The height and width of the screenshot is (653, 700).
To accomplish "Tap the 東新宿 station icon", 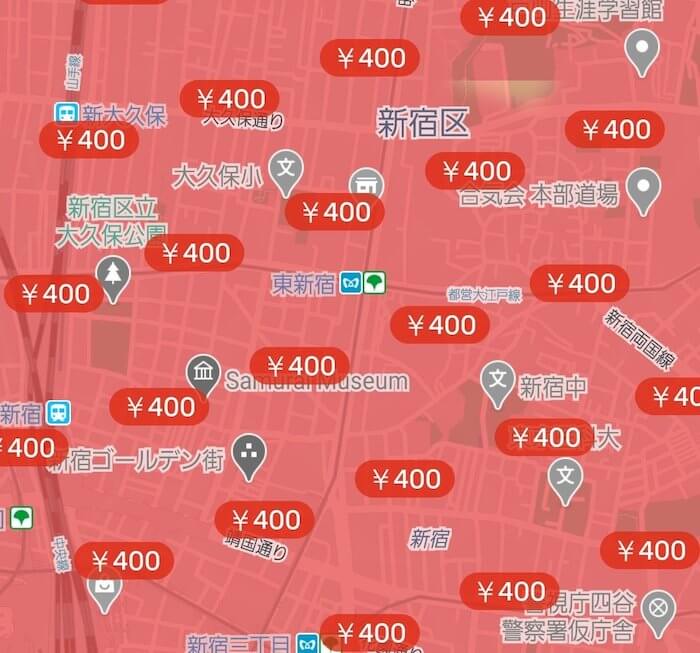I will [351, 284].
